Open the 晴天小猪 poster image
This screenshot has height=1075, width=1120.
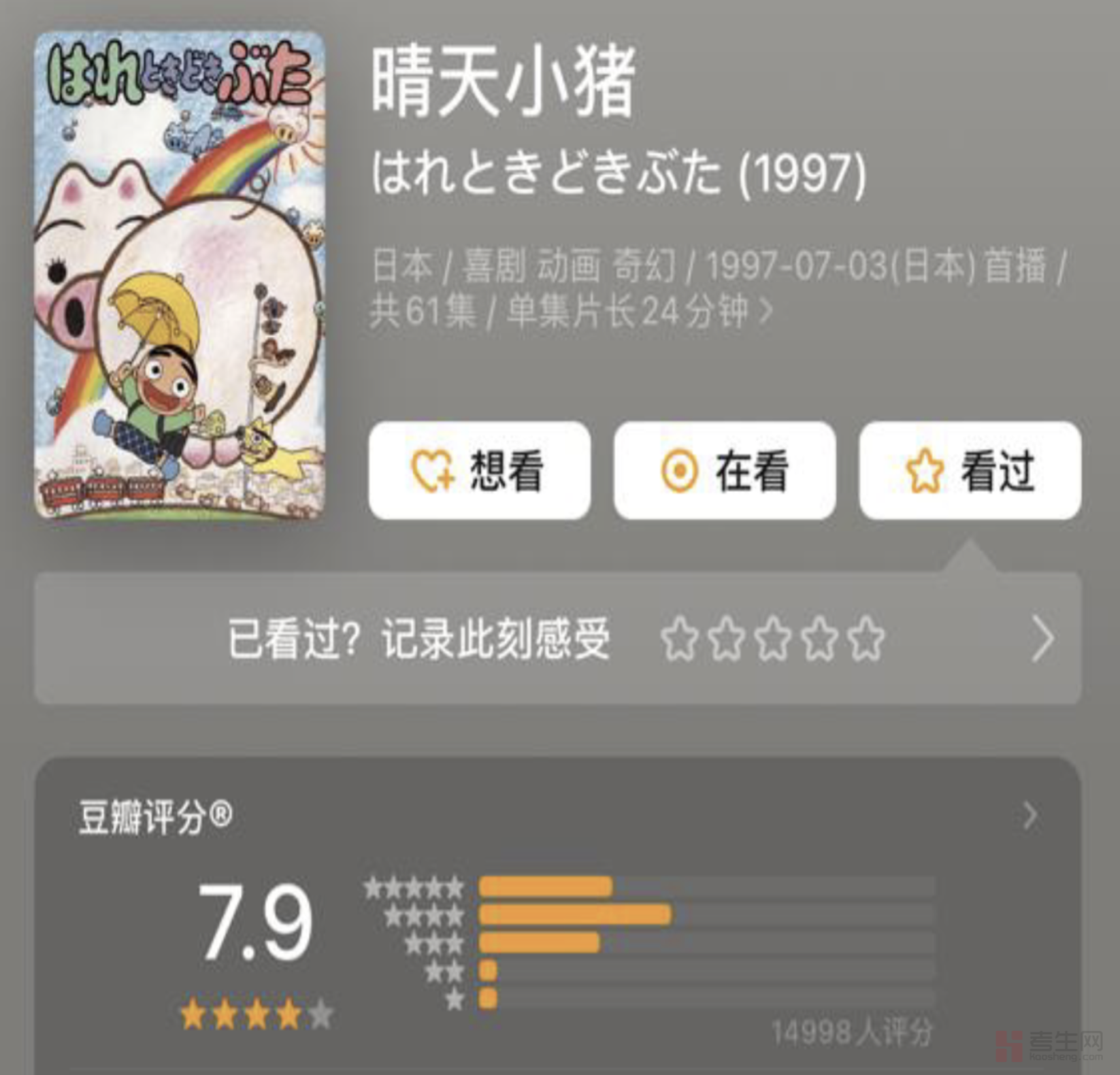coord(180,275)
